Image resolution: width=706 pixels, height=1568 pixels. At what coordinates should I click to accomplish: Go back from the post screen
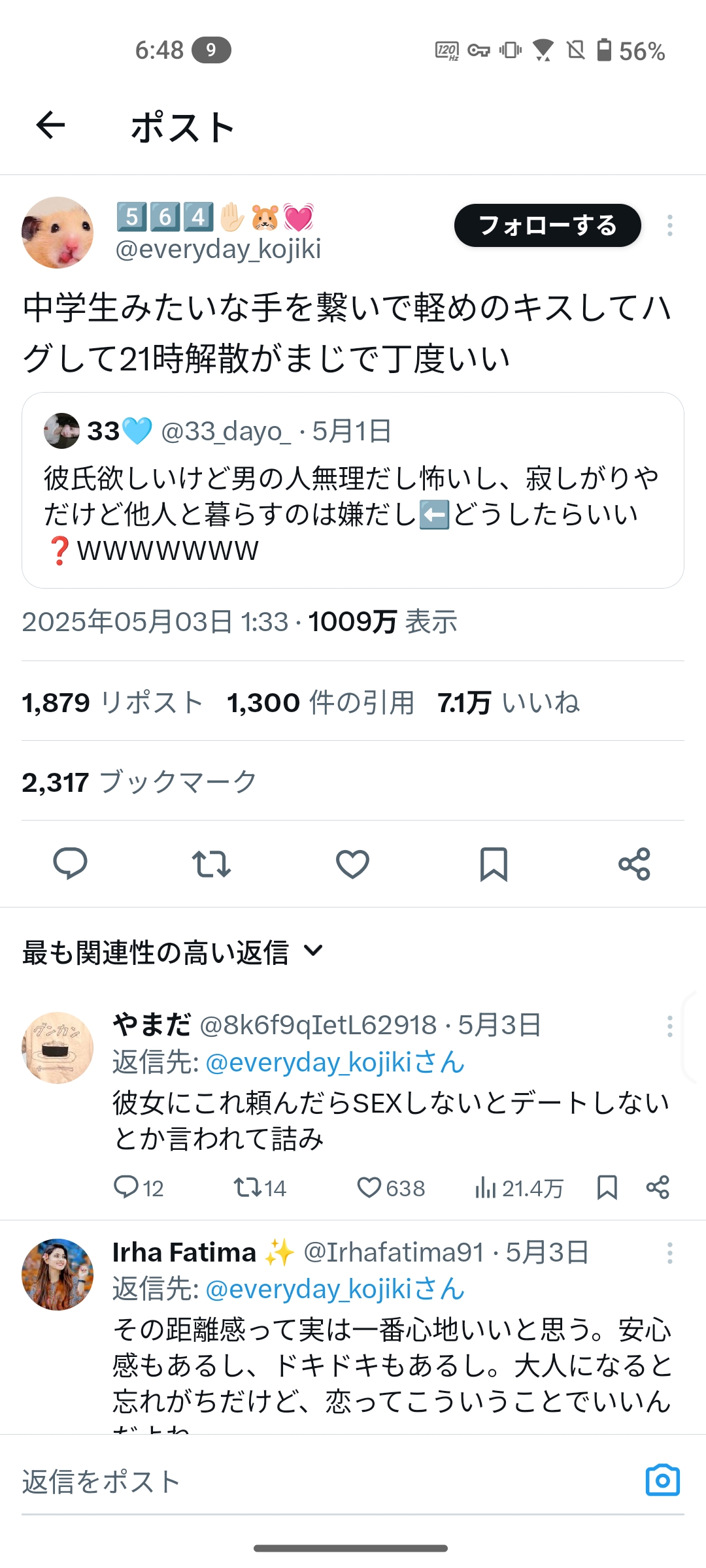50,125
